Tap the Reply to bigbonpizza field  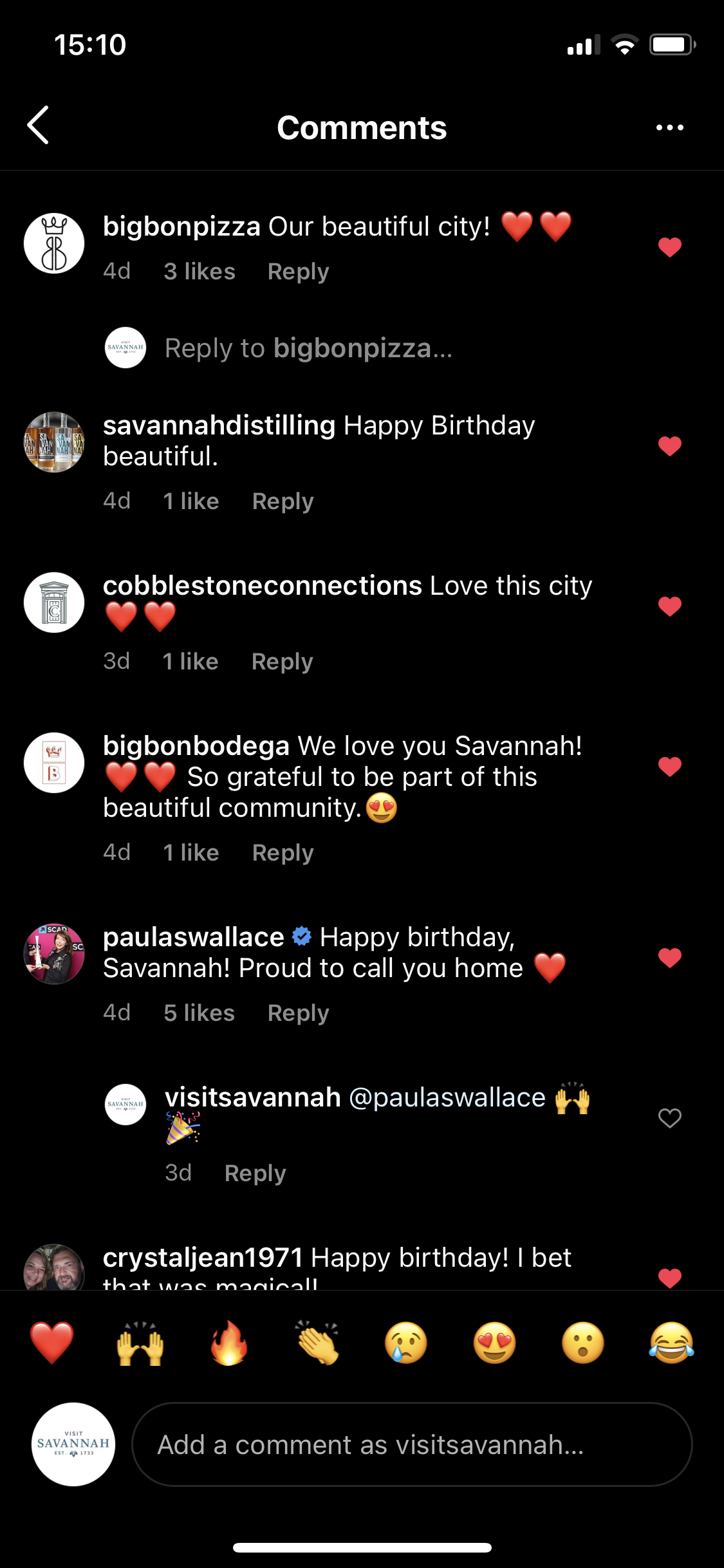click(309, 348)
